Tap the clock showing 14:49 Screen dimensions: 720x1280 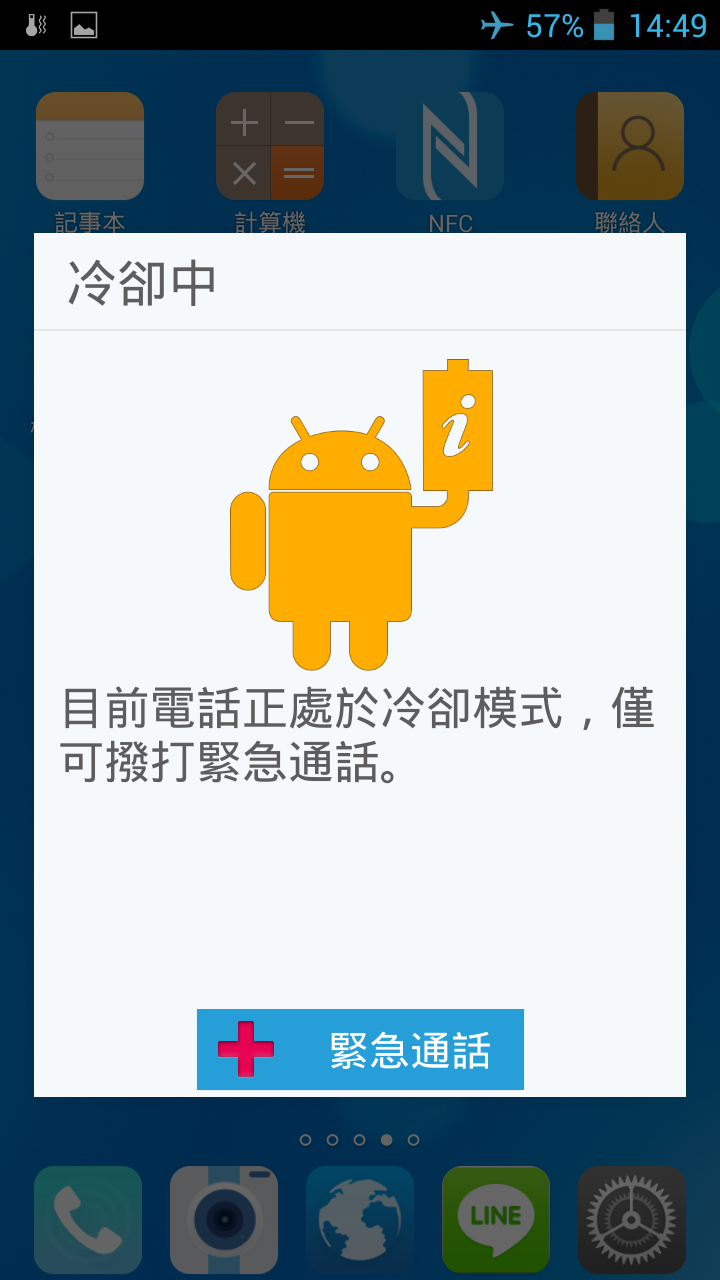coord(666,25)
